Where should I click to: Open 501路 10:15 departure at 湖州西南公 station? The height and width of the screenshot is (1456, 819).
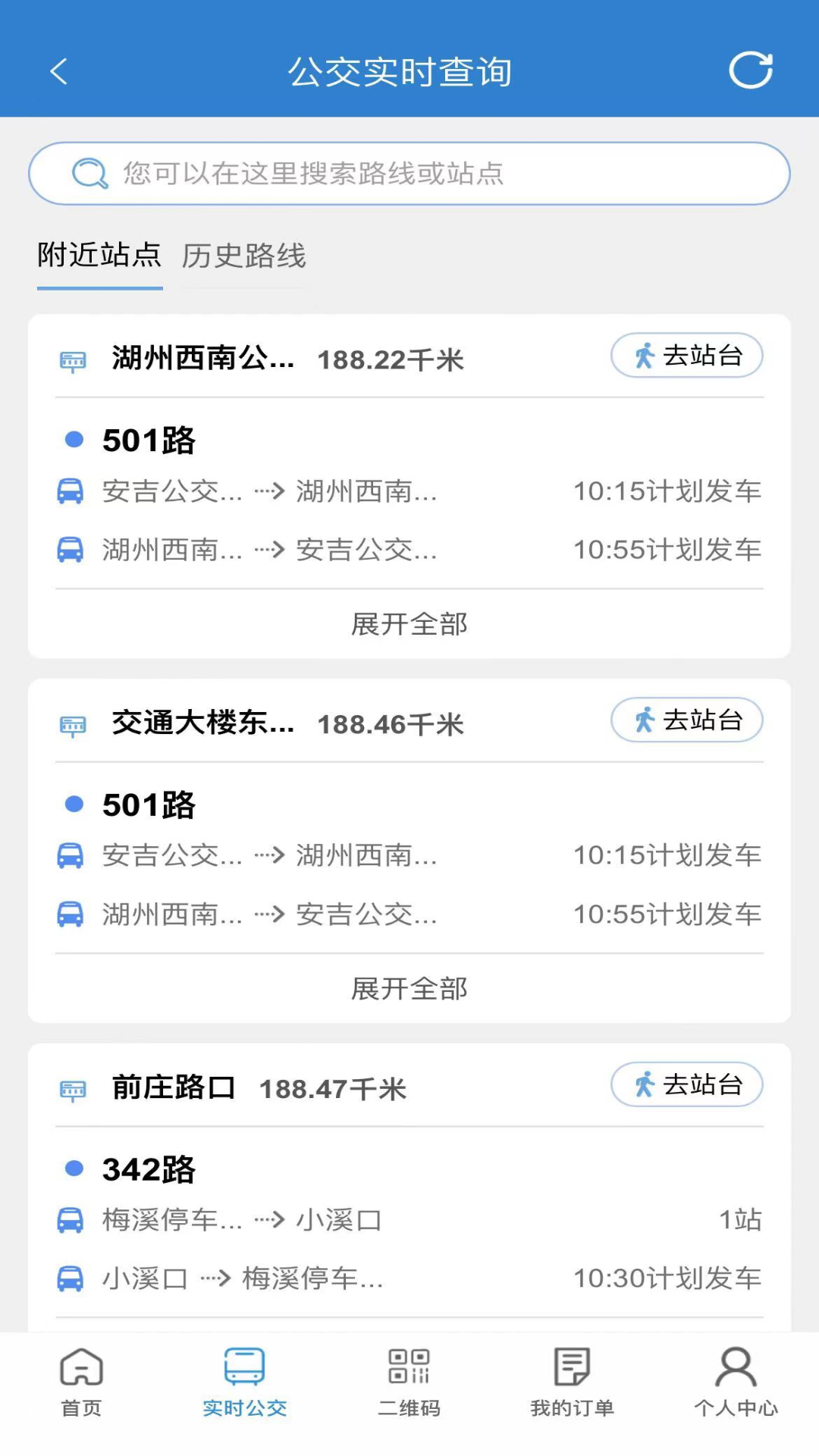click(x=409, y=491)
